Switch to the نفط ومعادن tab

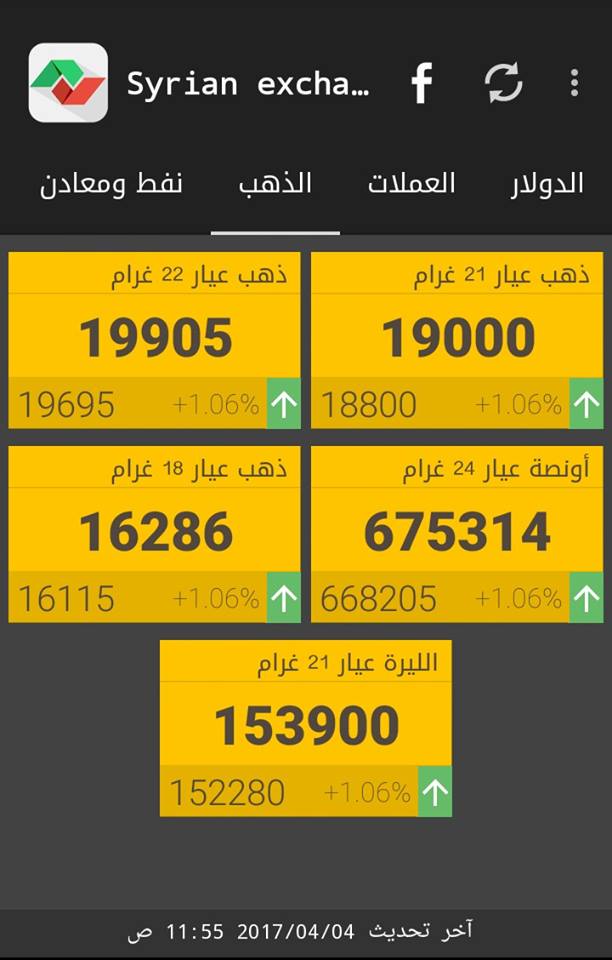(x=111, y=186)
